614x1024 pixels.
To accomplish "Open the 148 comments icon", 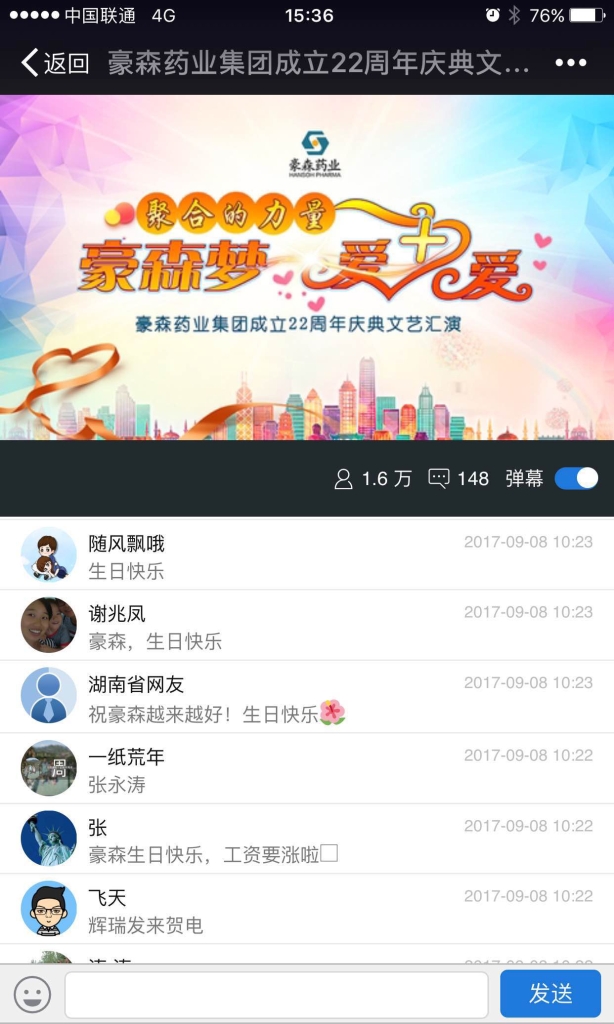I will (439, 478).
